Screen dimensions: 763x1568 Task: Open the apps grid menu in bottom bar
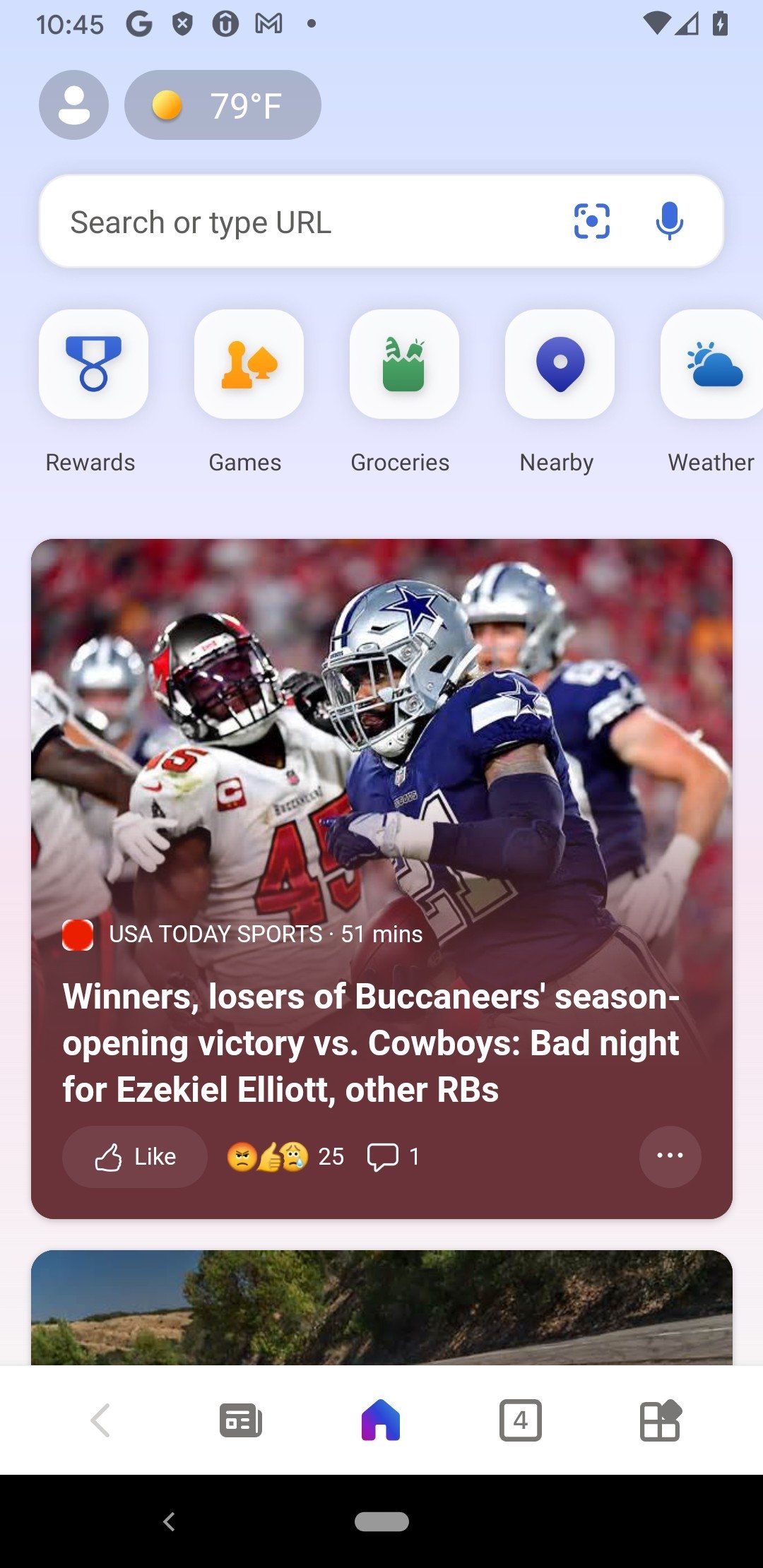coord(661,1420)
